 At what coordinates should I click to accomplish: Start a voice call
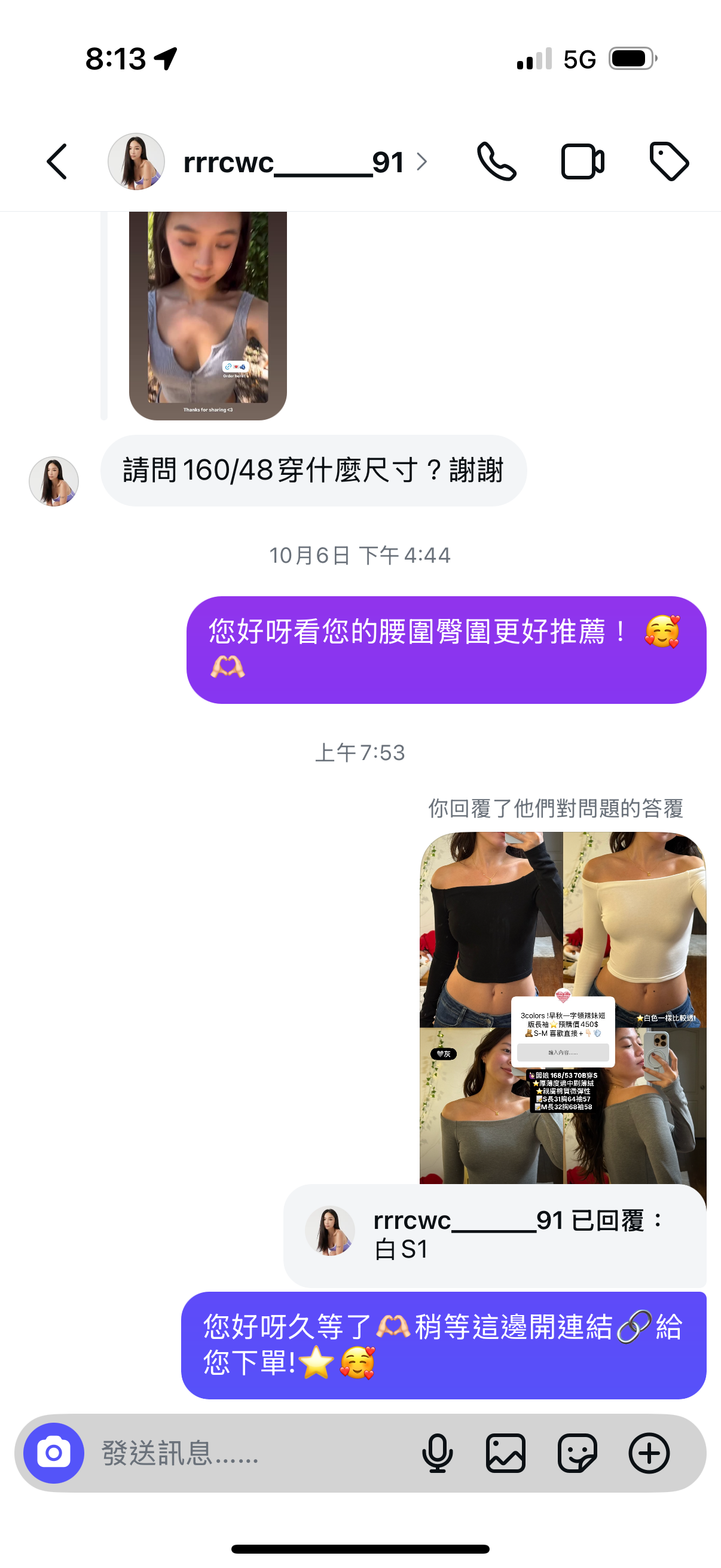click(496, 162)
